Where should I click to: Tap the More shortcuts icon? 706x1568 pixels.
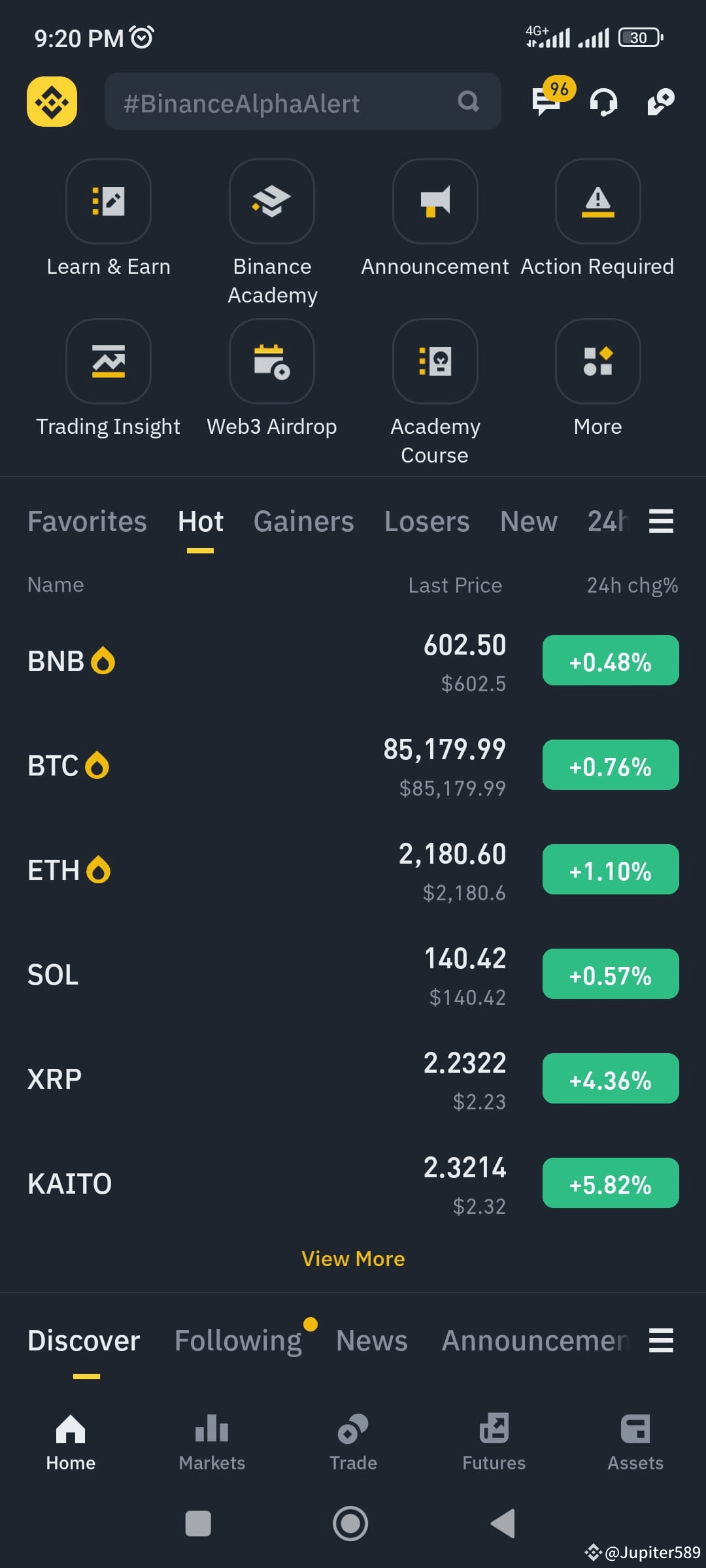pyautogui.click(x=597, y=363)
